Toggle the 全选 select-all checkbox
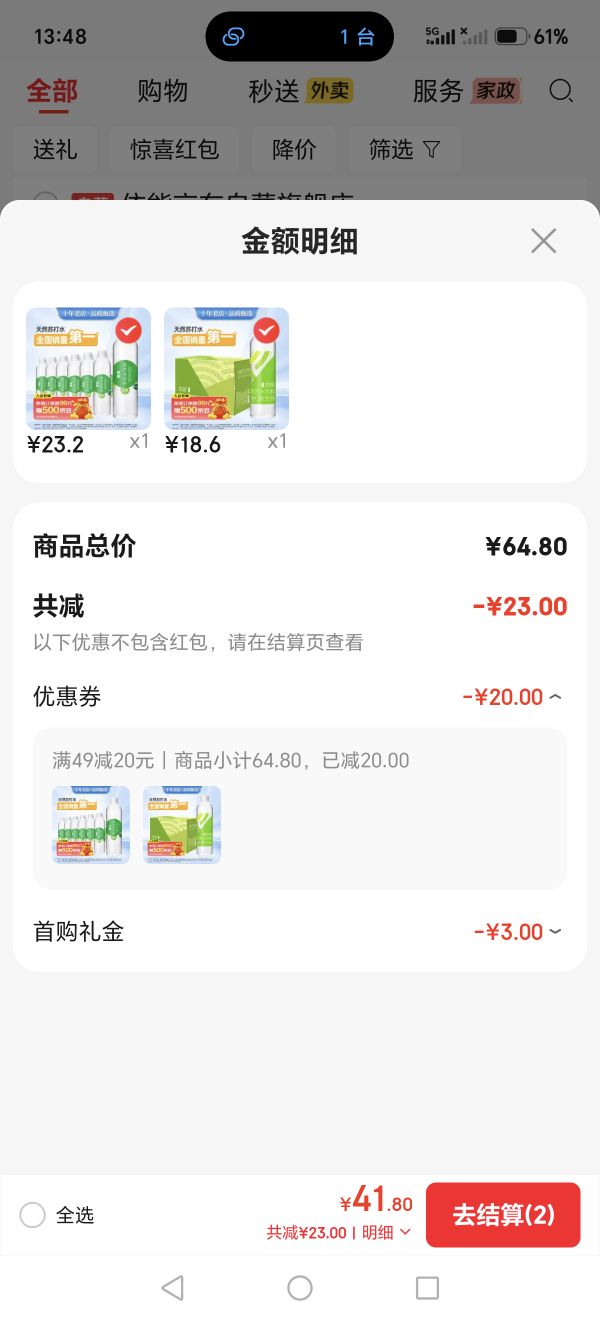Viewport: 600px width, 1320px height. pos(33,1215)
